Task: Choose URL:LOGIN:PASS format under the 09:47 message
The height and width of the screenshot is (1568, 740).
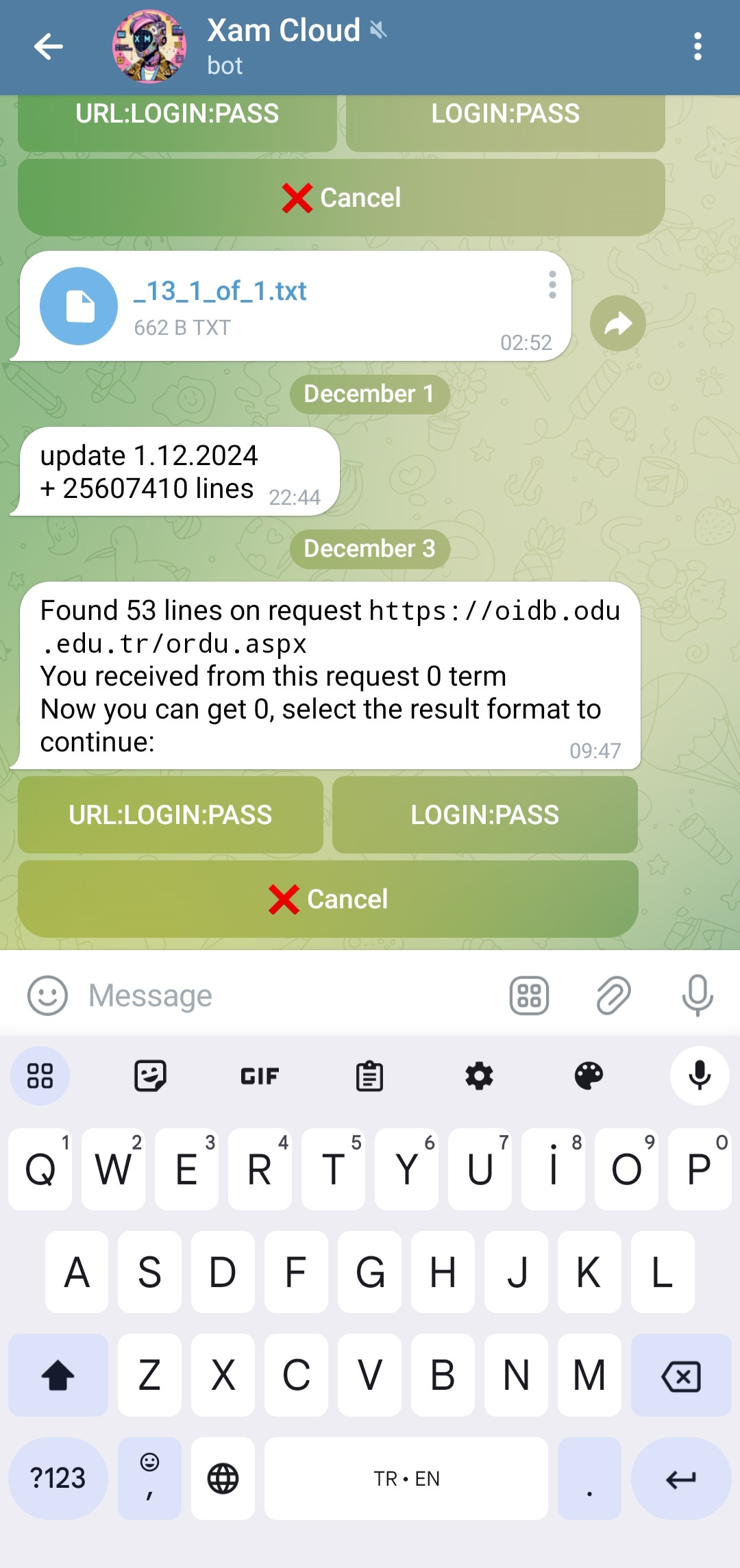Action: tap(171, 814)
